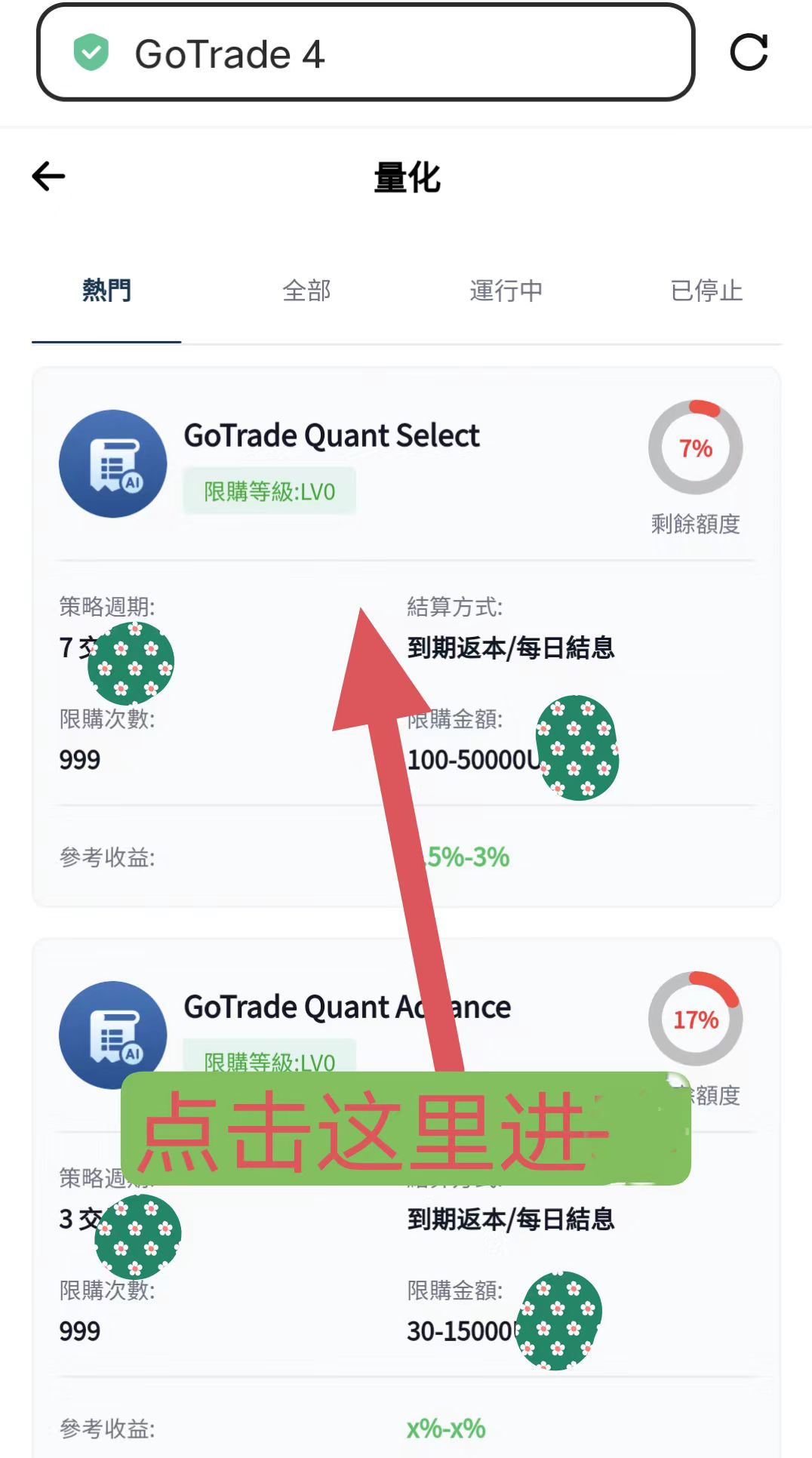
Task: Switch to the 熱門 tab
Action: tap(106, 291)
